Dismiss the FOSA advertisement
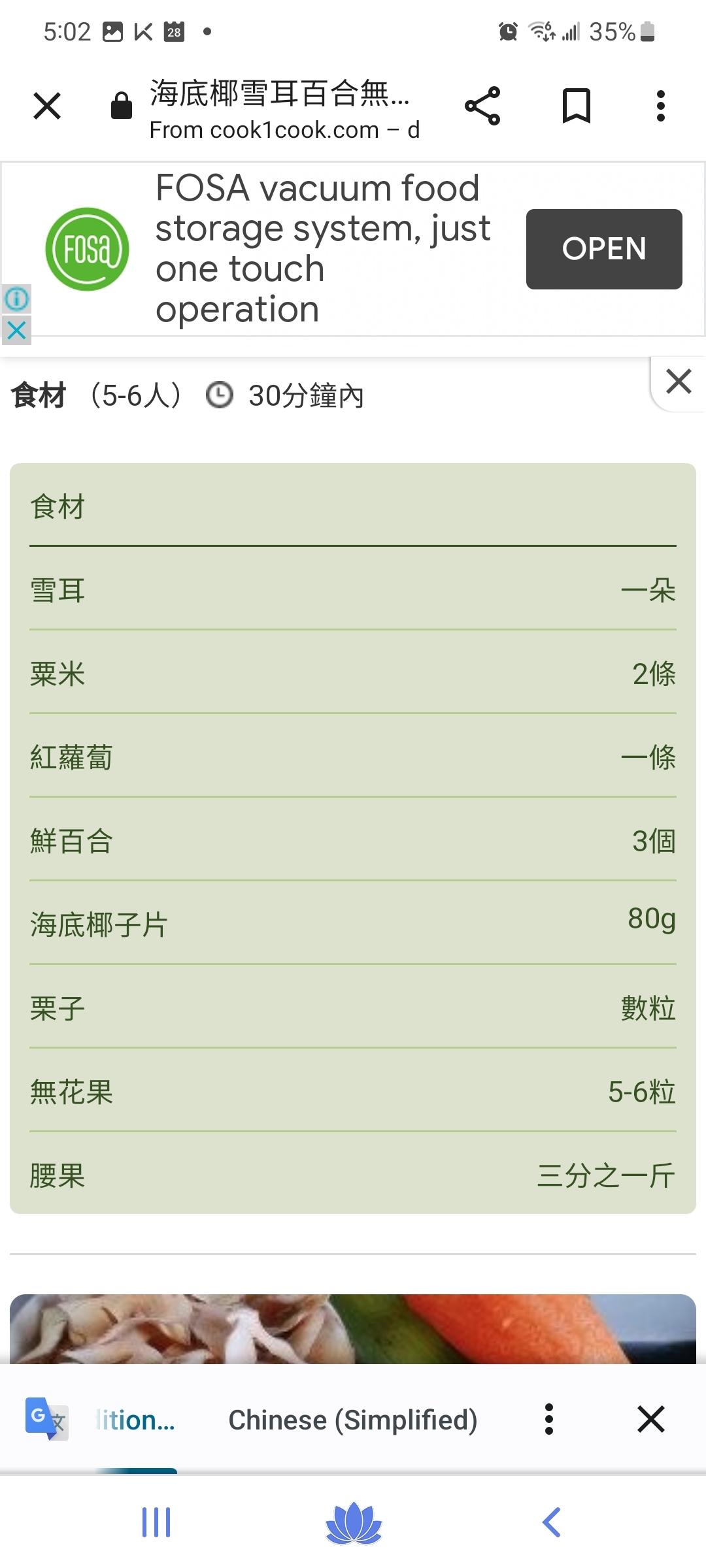This screenshot has width=706, height=1568. pos(16,330)
